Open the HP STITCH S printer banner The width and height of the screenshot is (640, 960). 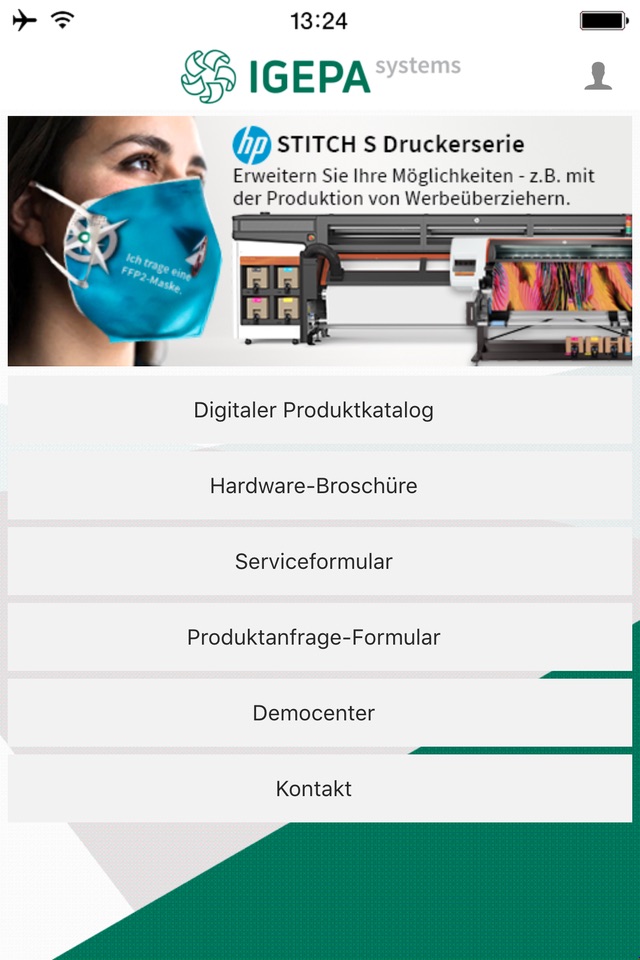[320, 241]
